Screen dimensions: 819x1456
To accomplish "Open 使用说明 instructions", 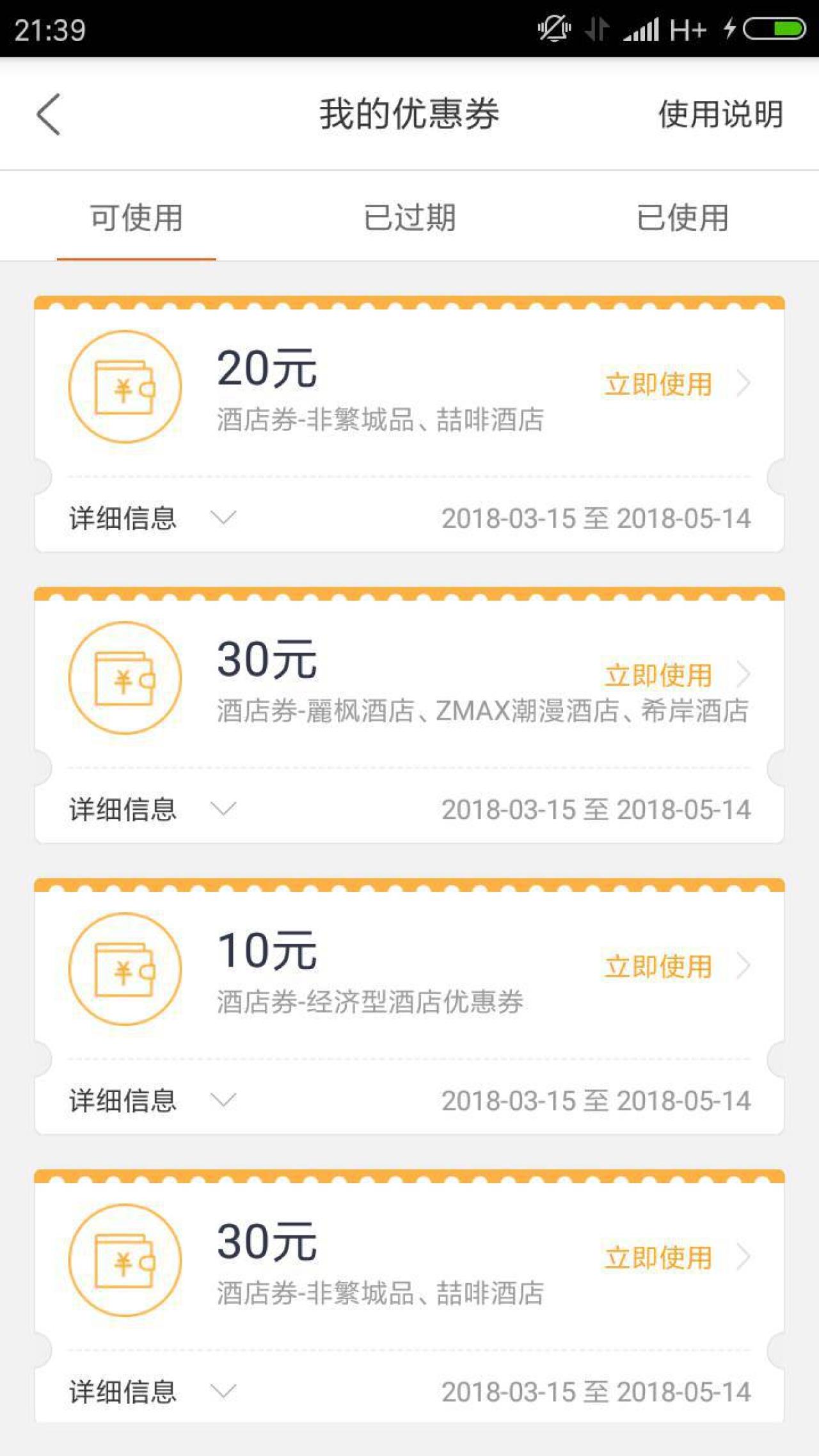I will 720,115.
